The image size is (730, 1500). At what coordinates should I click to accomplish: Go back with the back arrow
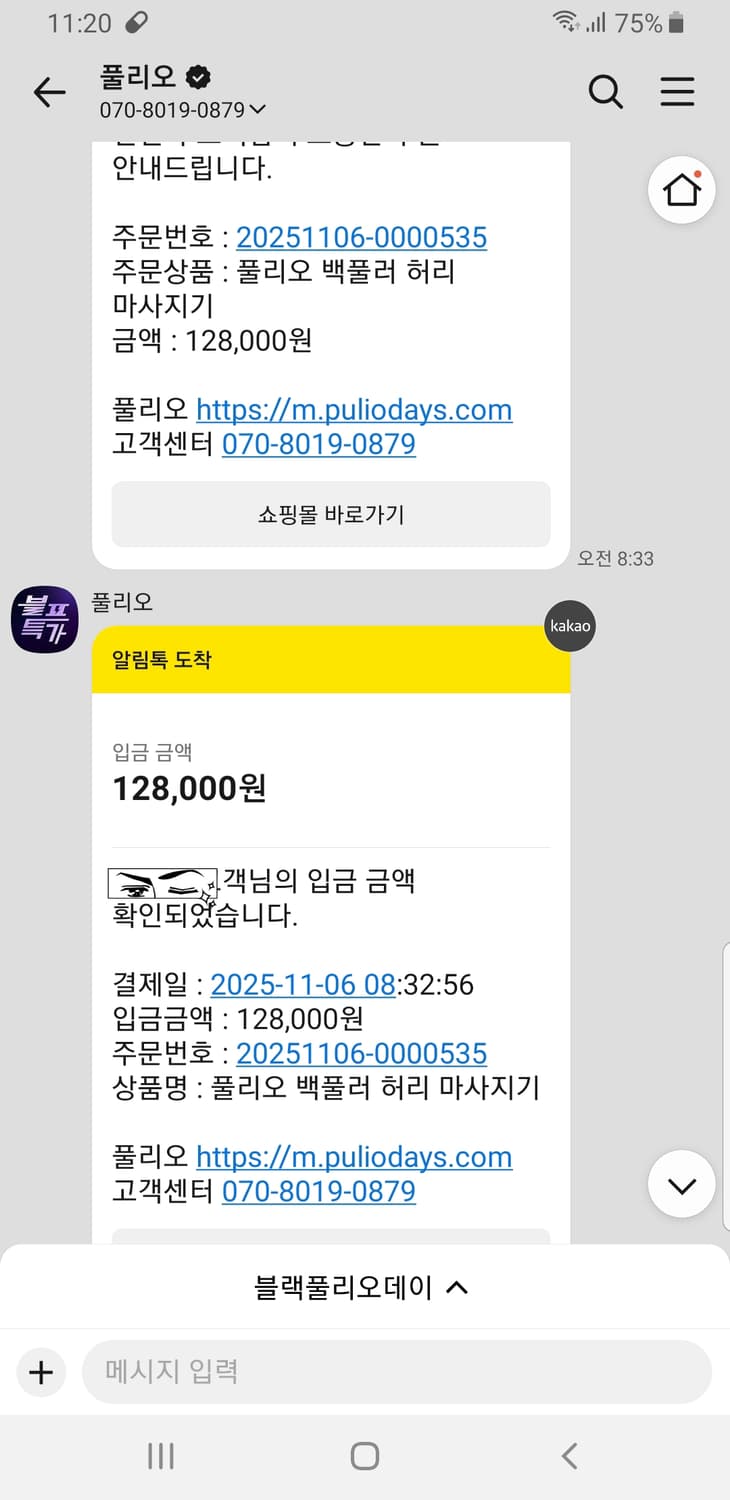(x=49, y=91)
